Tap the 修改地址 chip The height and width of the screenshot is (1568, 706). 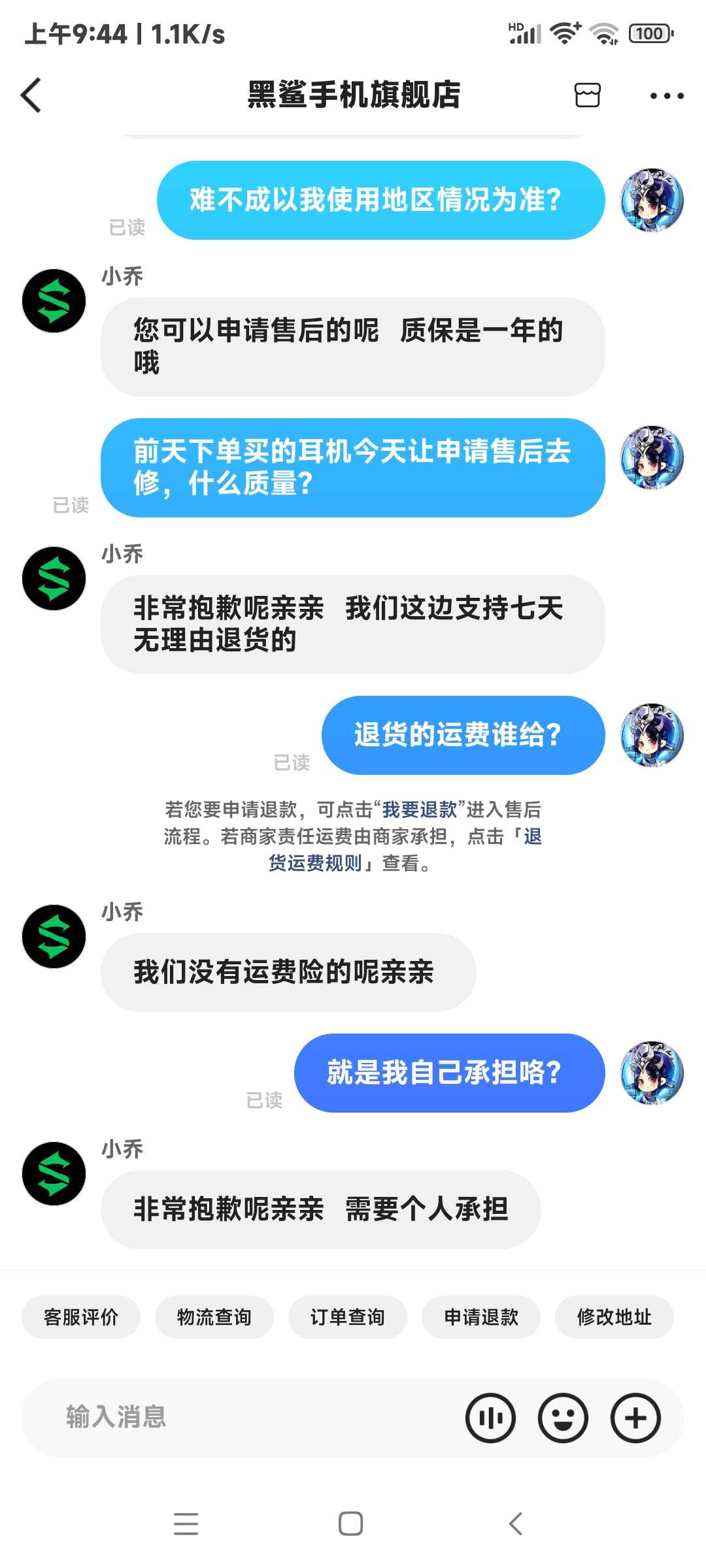[x=614, y=1317]
